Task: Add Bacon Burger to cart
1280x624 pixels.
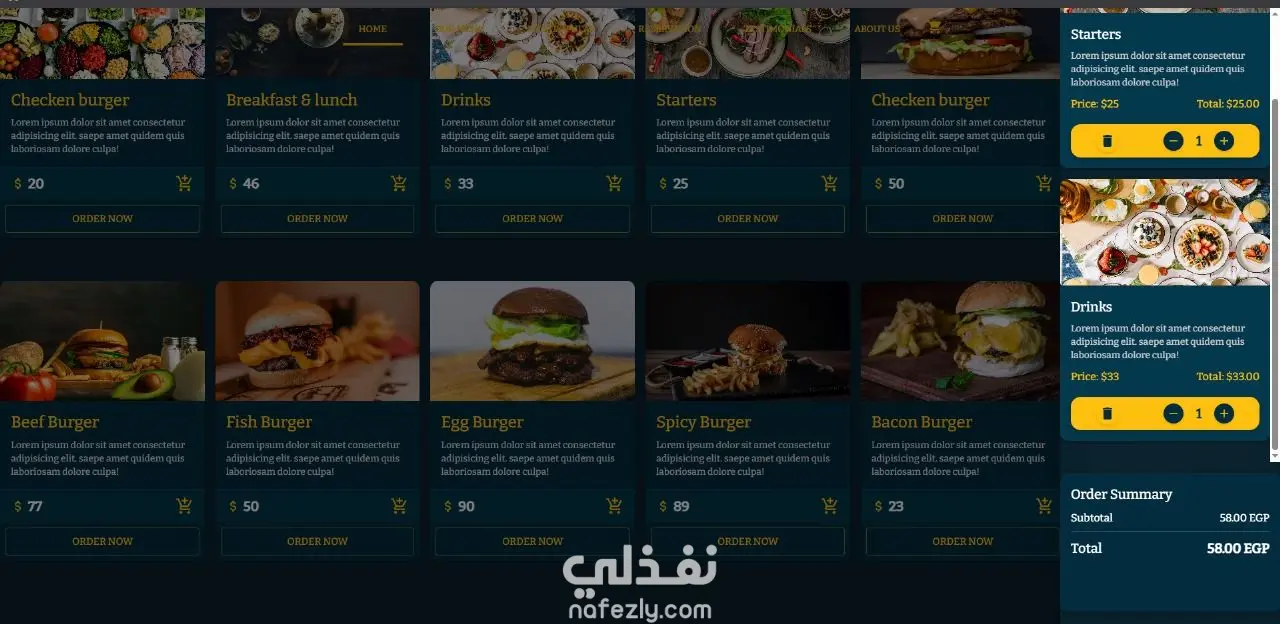Action: click(x=1044, y=506)
